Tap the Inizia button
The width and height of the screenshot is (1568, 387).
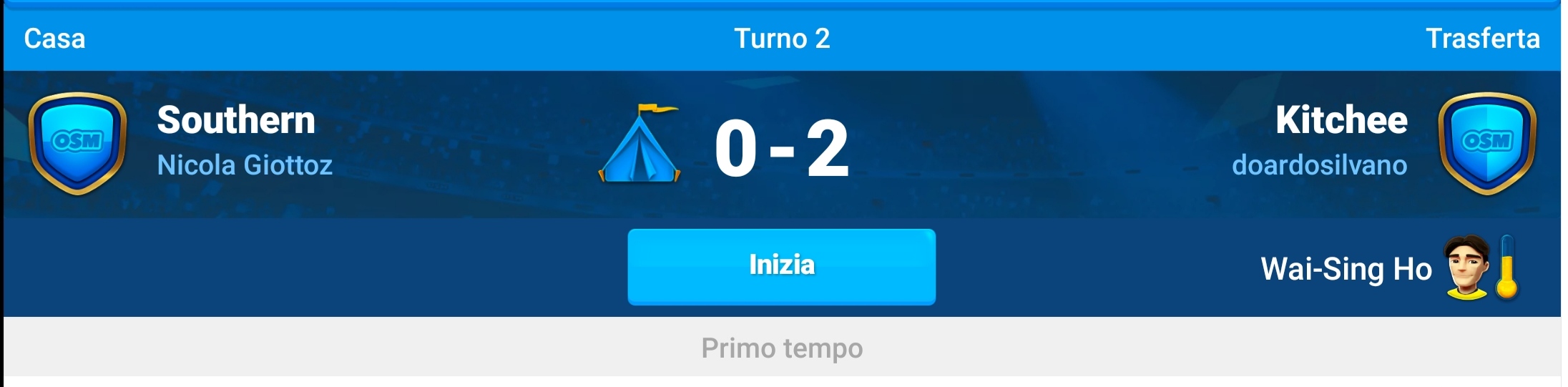pyautogui.click(x=781, y=266)
